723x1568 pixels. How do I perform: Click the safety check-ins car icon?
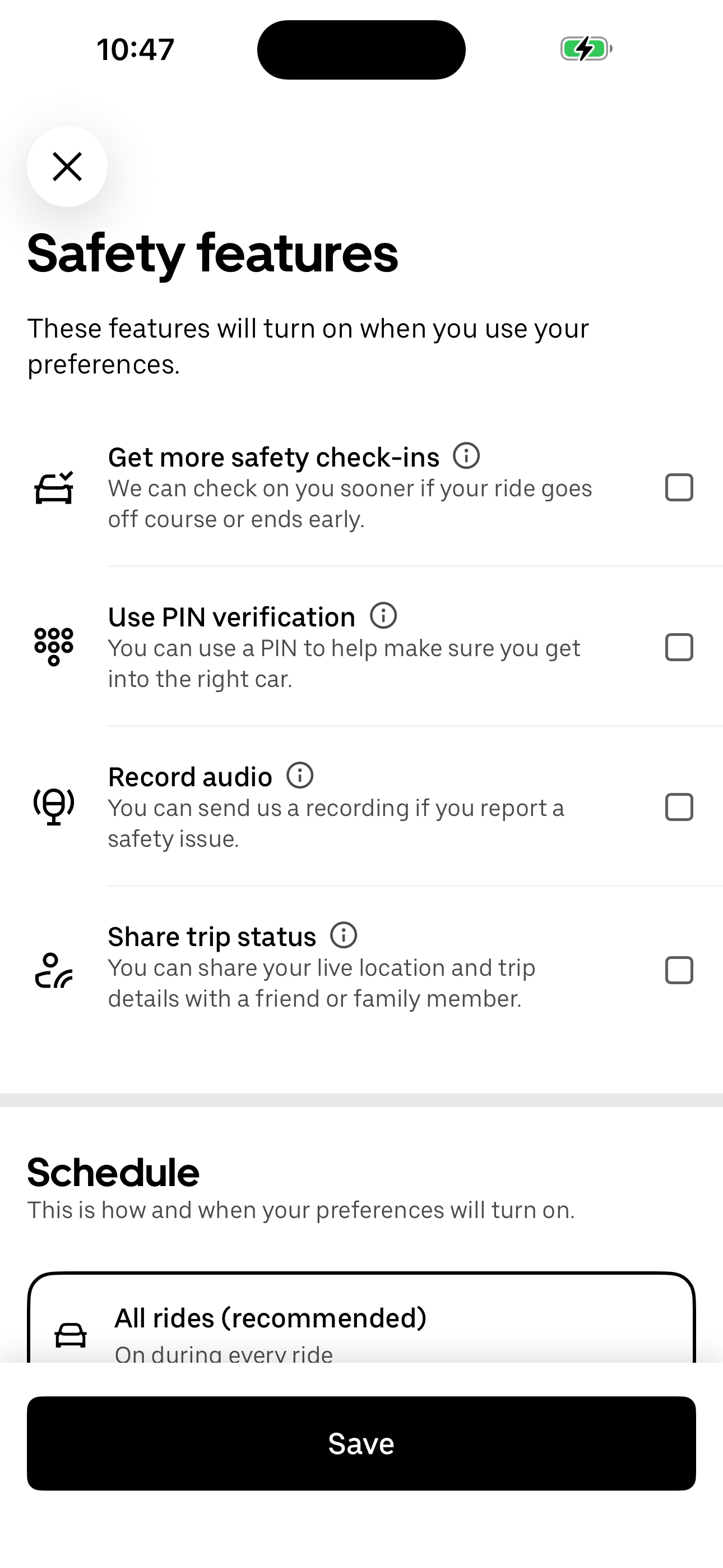54,487
